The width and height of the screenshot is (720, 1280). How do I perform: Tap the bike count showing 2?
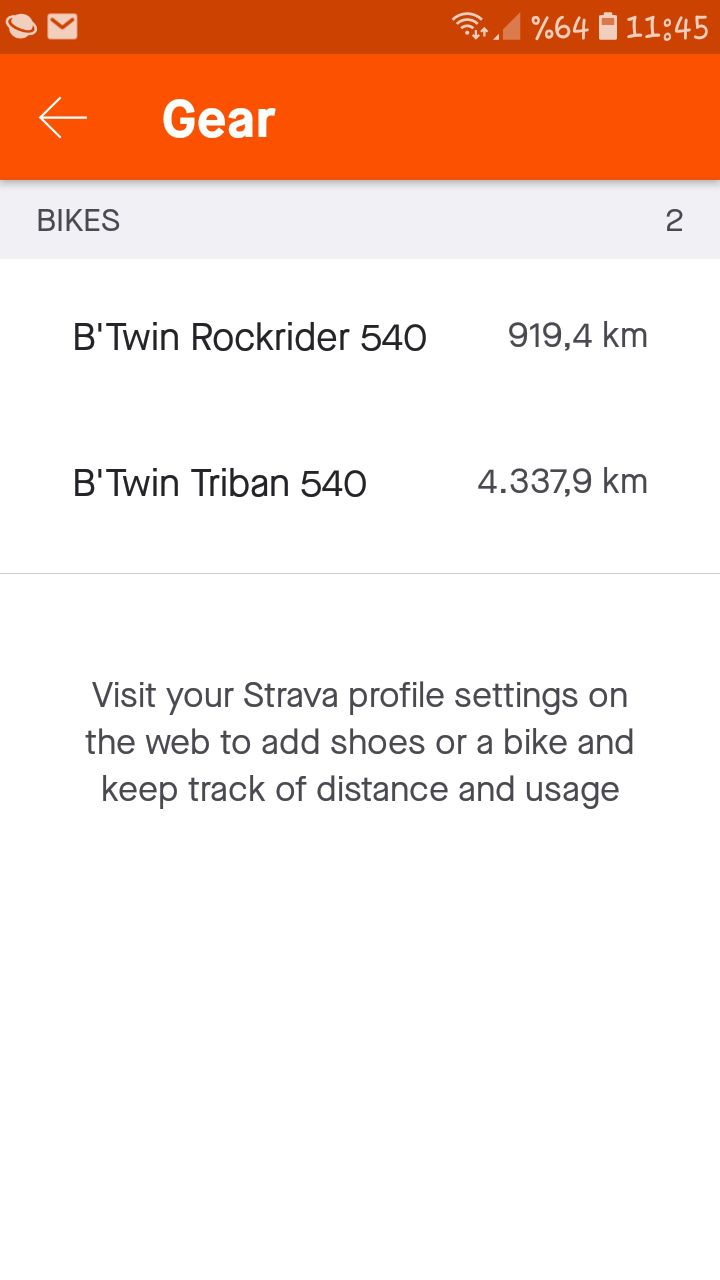click(x=675, y=221)
